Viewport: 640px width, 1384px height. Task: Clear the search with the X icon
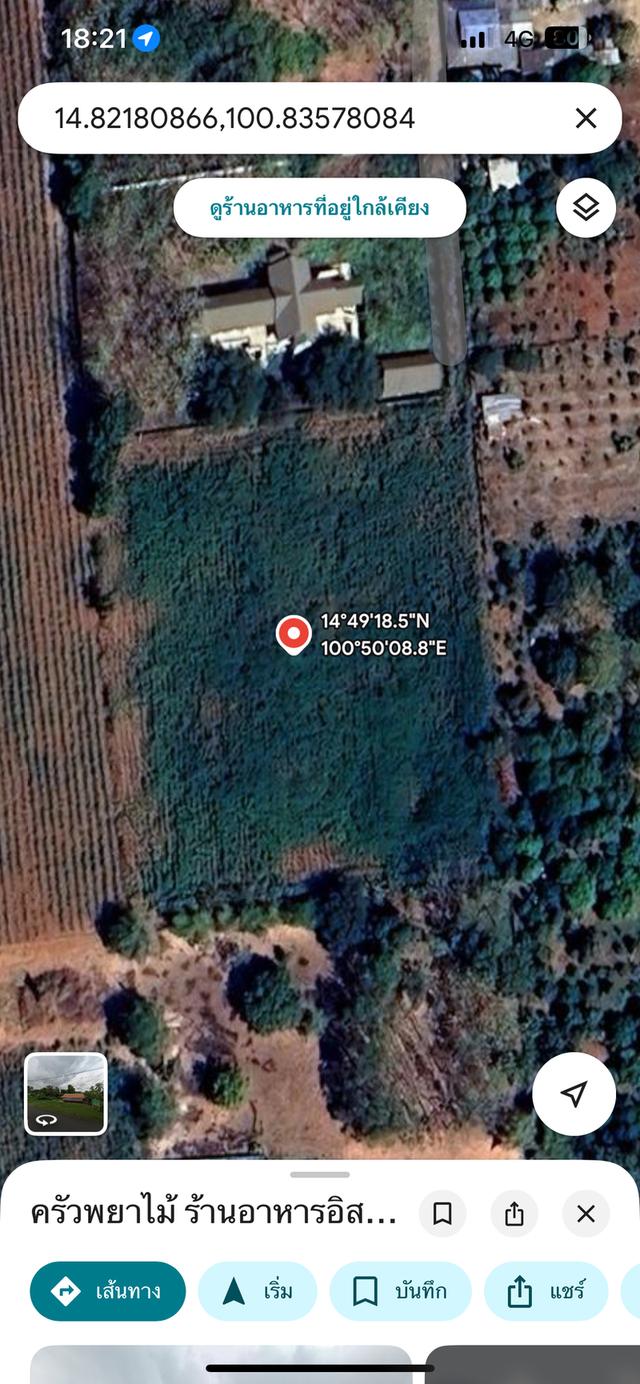coord(586,118)
